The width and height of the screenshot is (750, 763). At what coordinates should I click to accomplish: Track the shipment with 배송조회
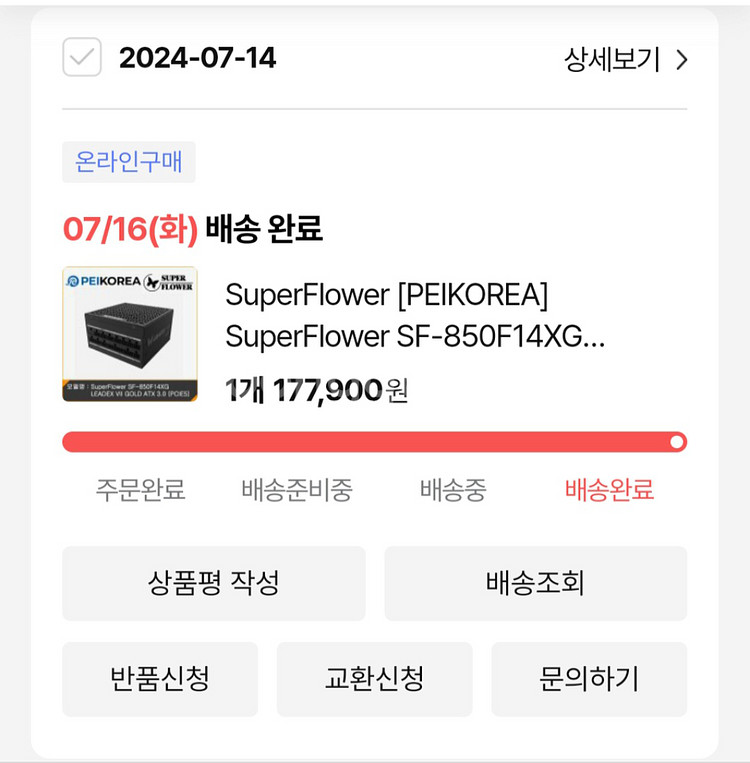pos(535,583)
